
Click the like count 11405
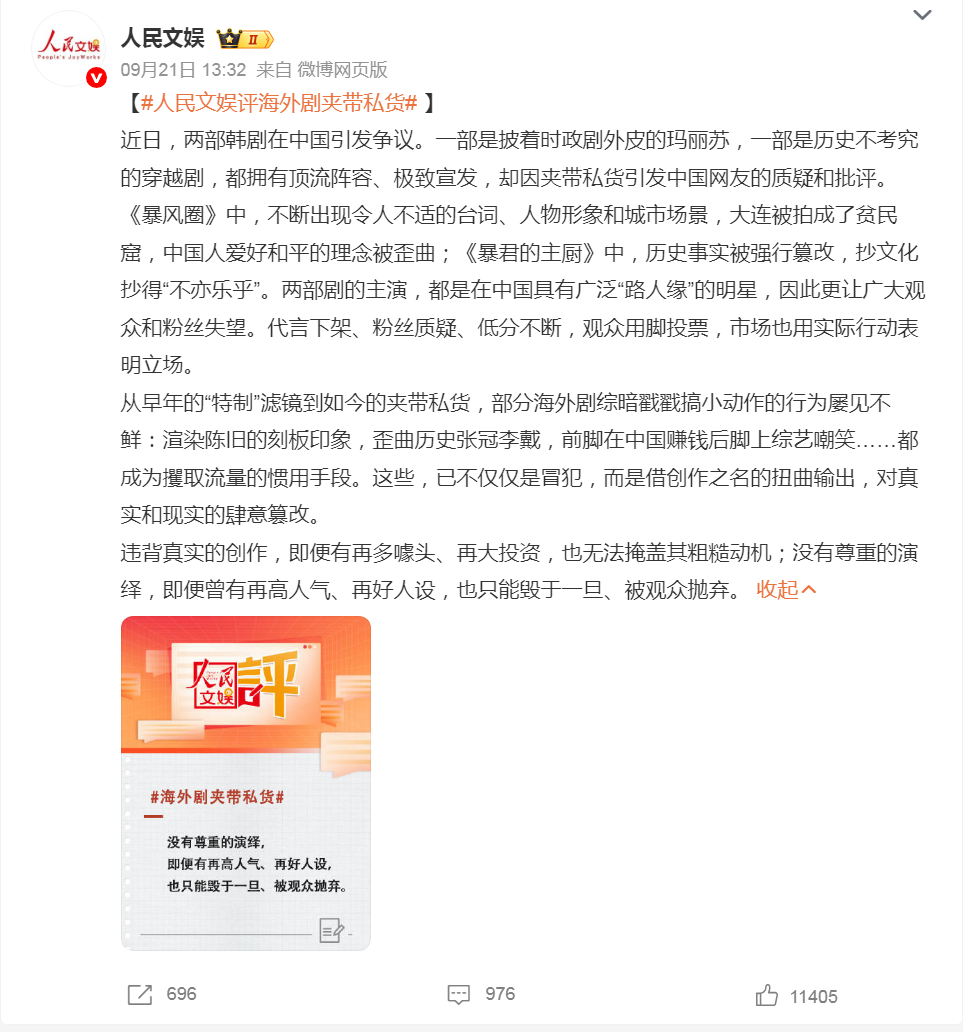pos(812,995)
